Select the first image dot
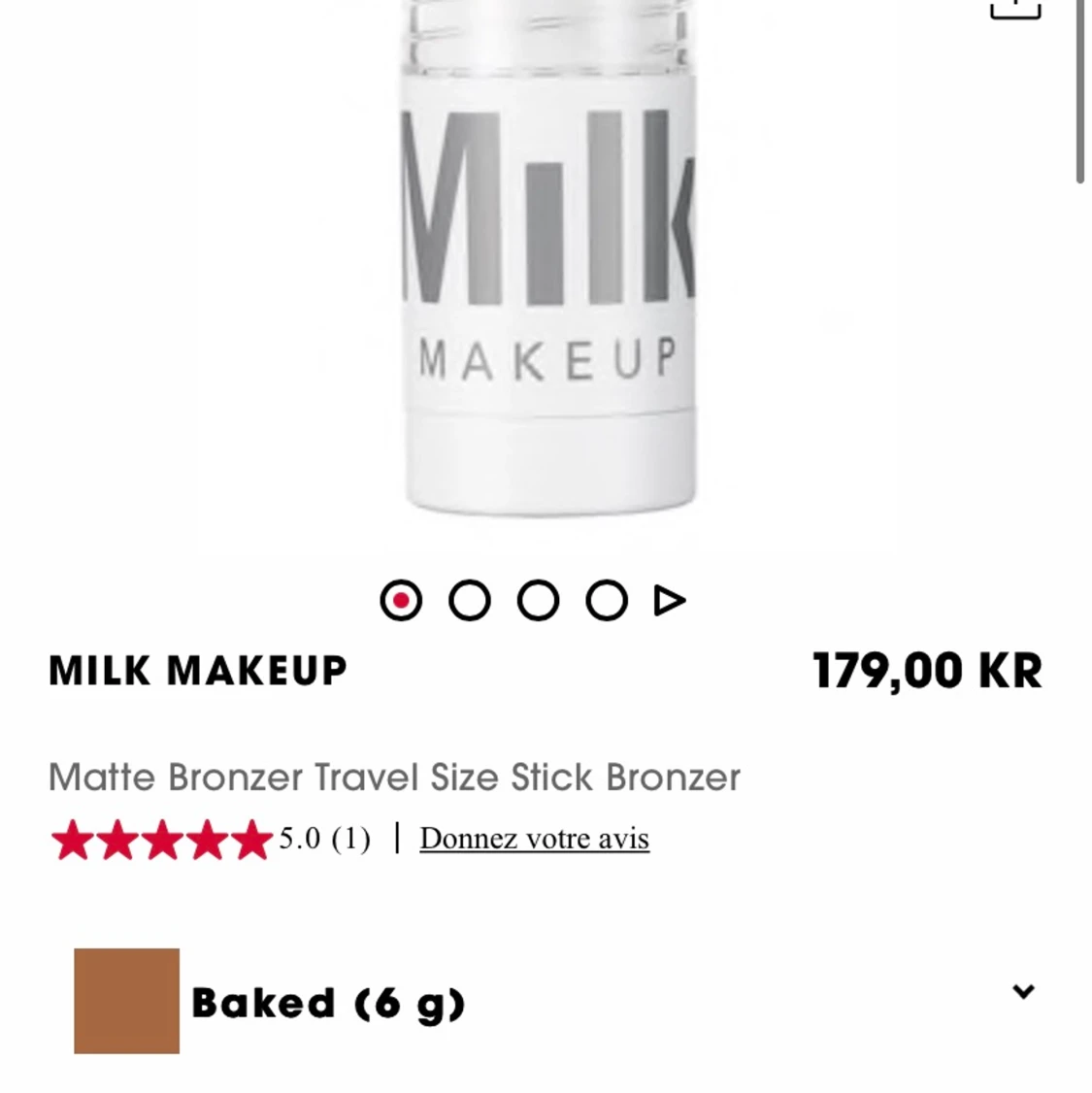Viewport: 1092px width, 1093px height. 401,601
